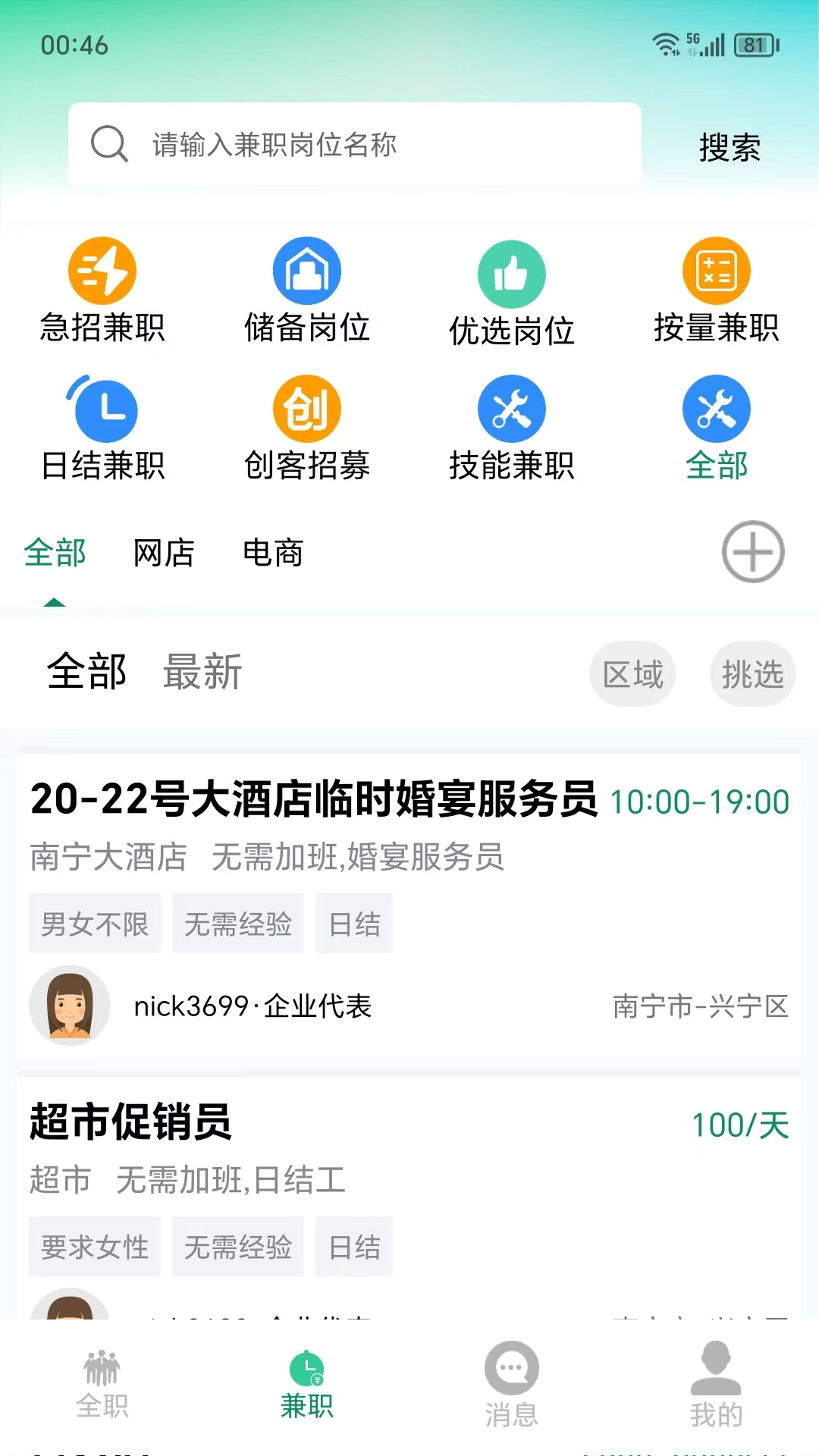Screen dimensions: 819x1456
Task: Go to the 消息 tab
Action: 512,1385
